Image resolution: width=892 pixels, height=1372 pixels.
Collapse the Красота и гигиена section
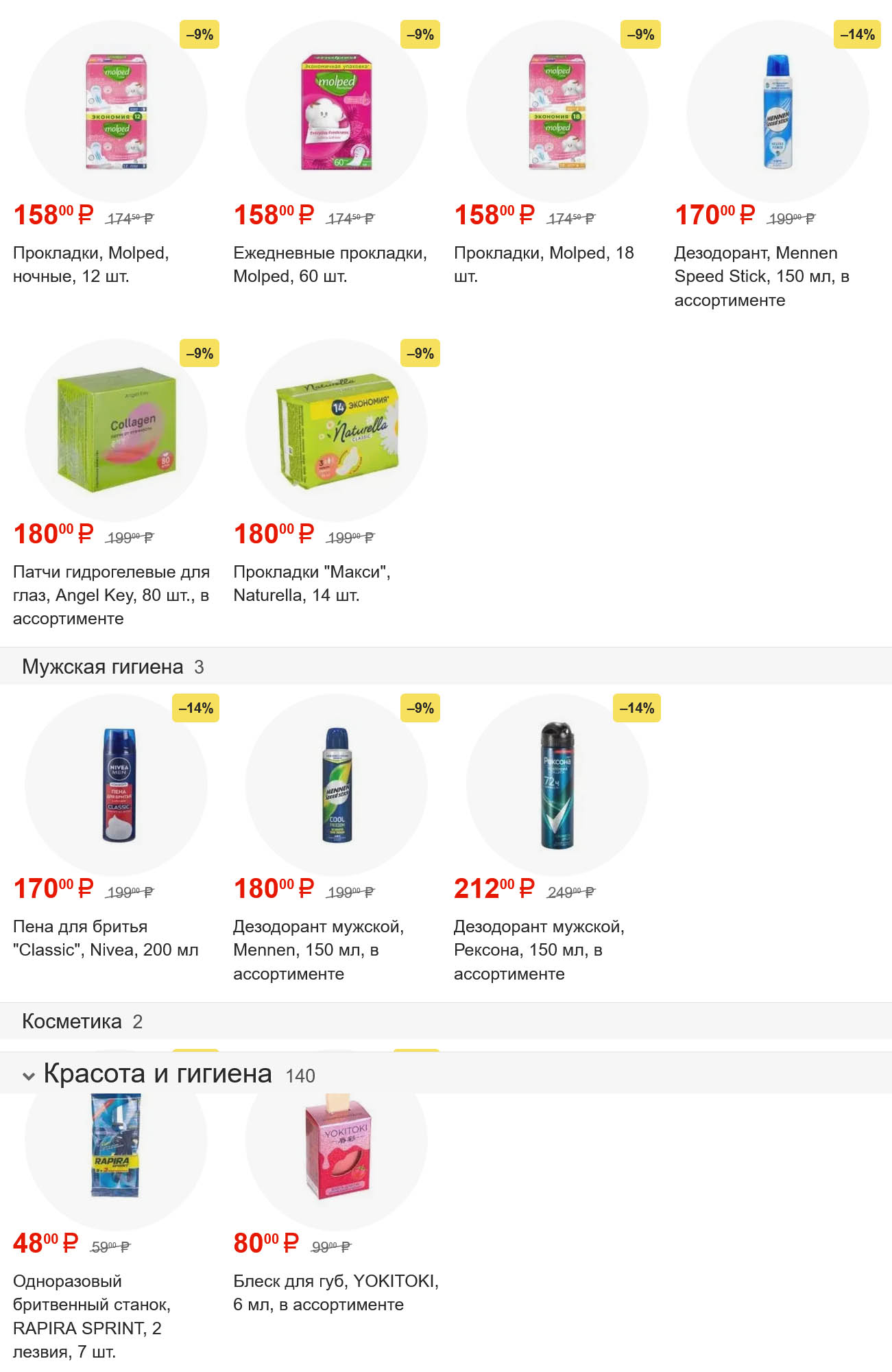[x=29, y=1076]
